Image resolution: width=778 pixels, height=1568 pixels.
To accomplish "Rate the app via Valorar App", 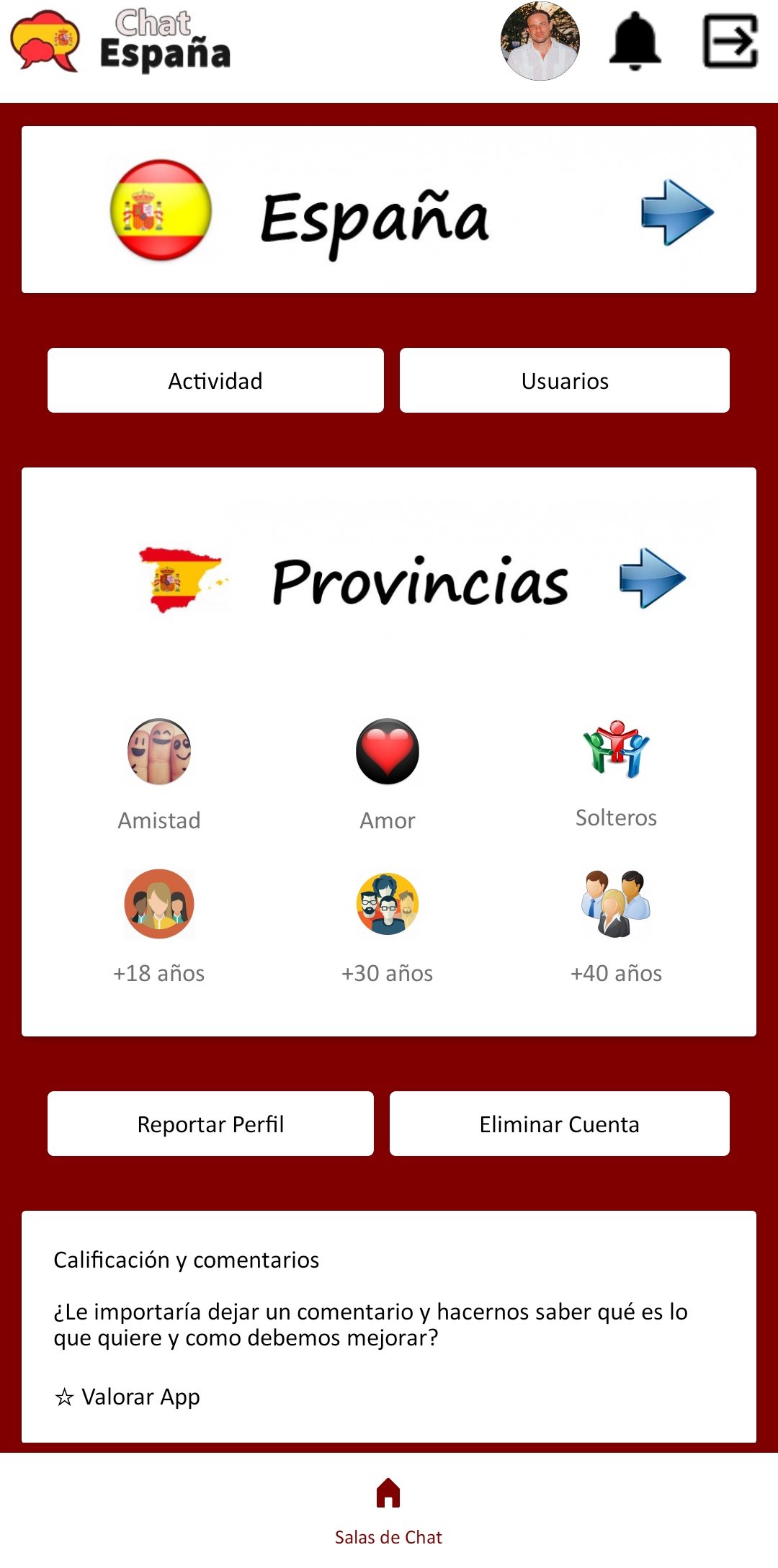I will [128, 1397].
